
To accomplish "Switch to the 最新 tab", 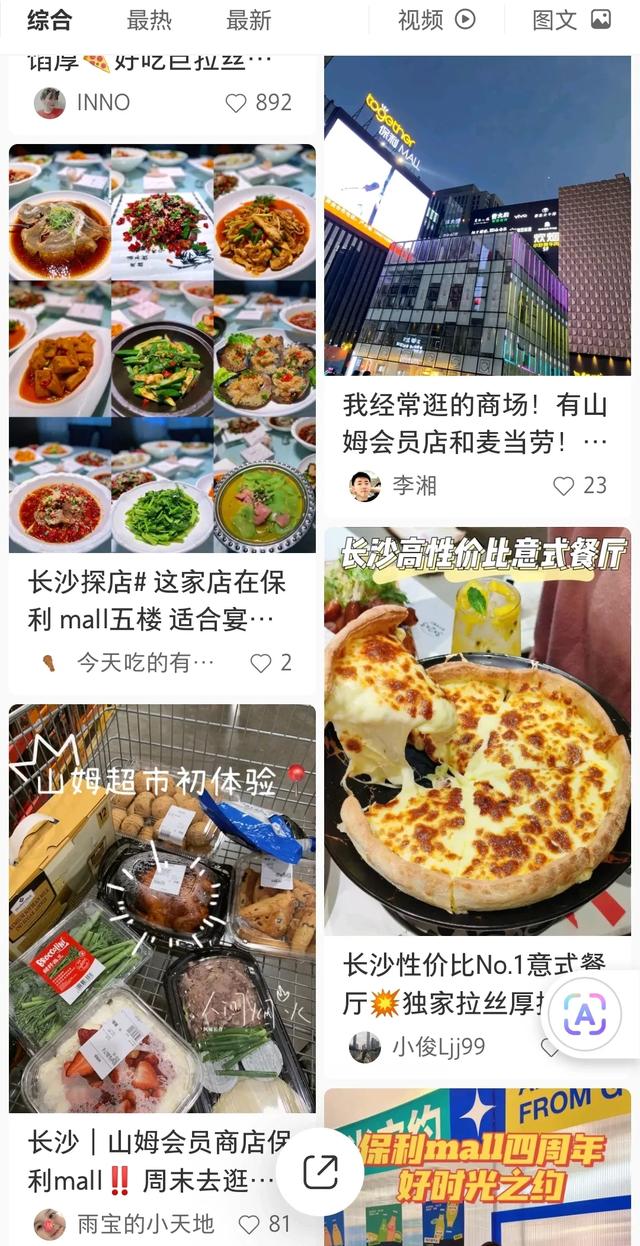I will [249, 20].
